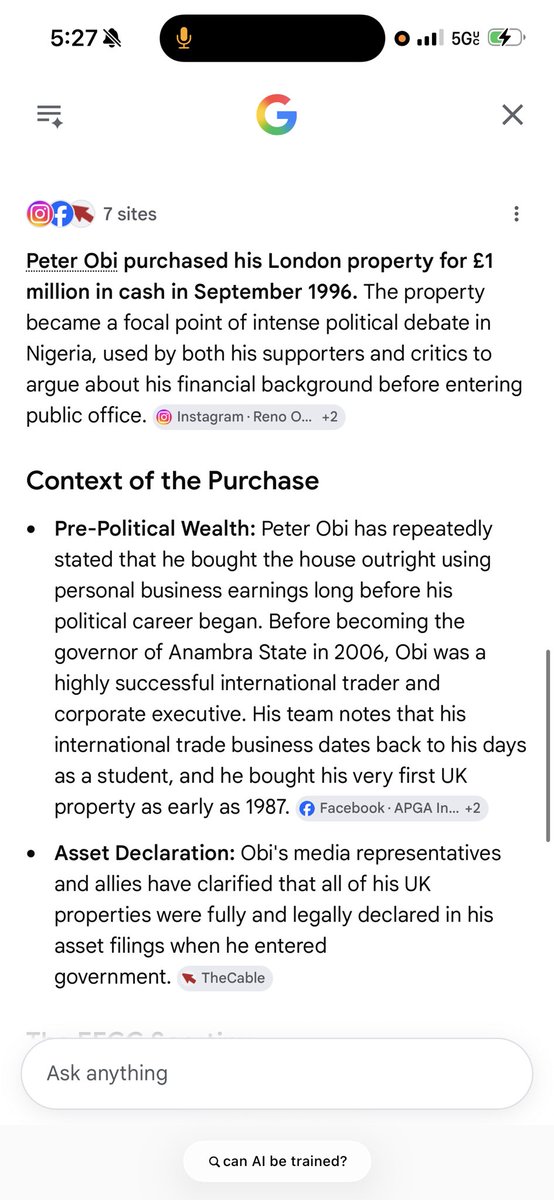Viewport: 554px width, 1200px height.
Task: Tap the Ask anything input field
Action: (277, 1074)
